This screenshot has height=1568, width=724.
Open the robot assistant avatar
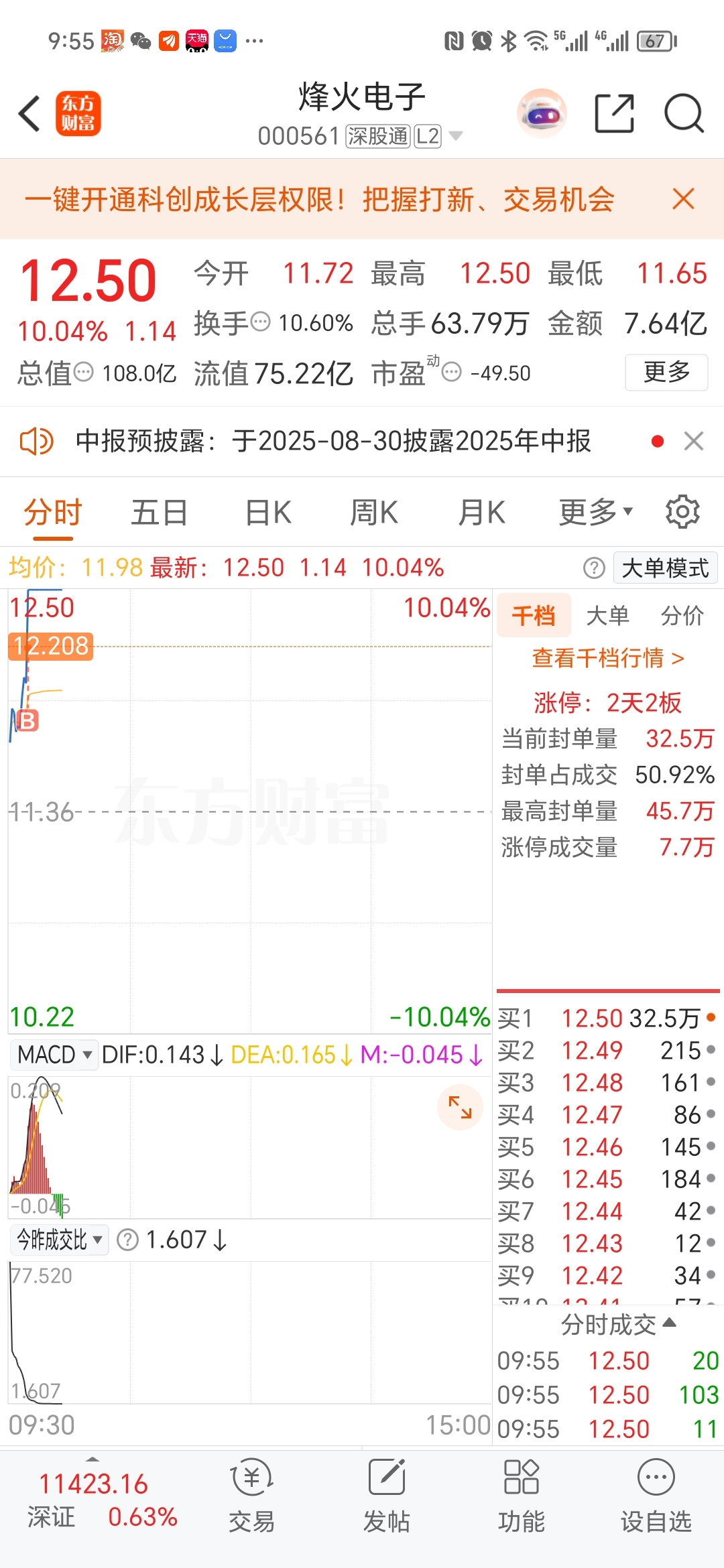(x=542, y=113)
